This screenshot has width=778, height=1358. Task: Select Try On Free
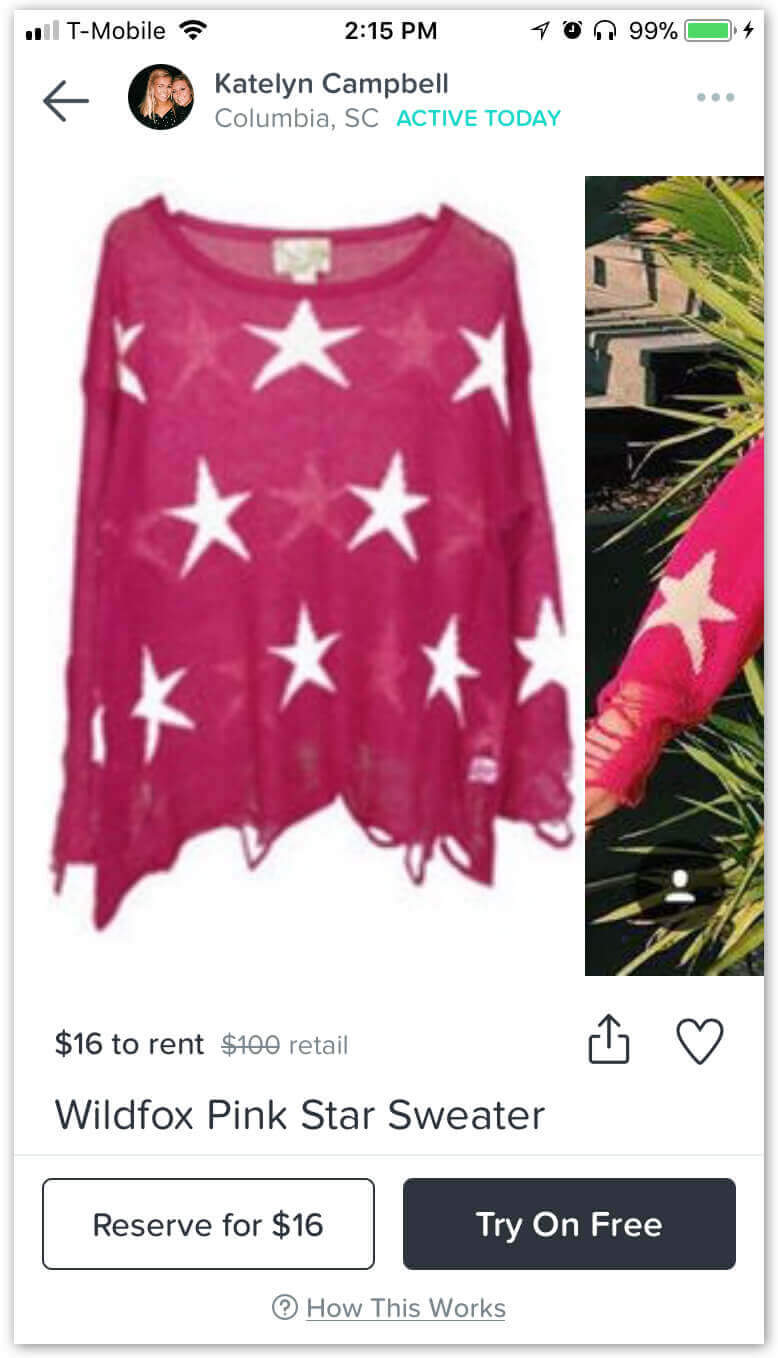tap(569, 1224)
